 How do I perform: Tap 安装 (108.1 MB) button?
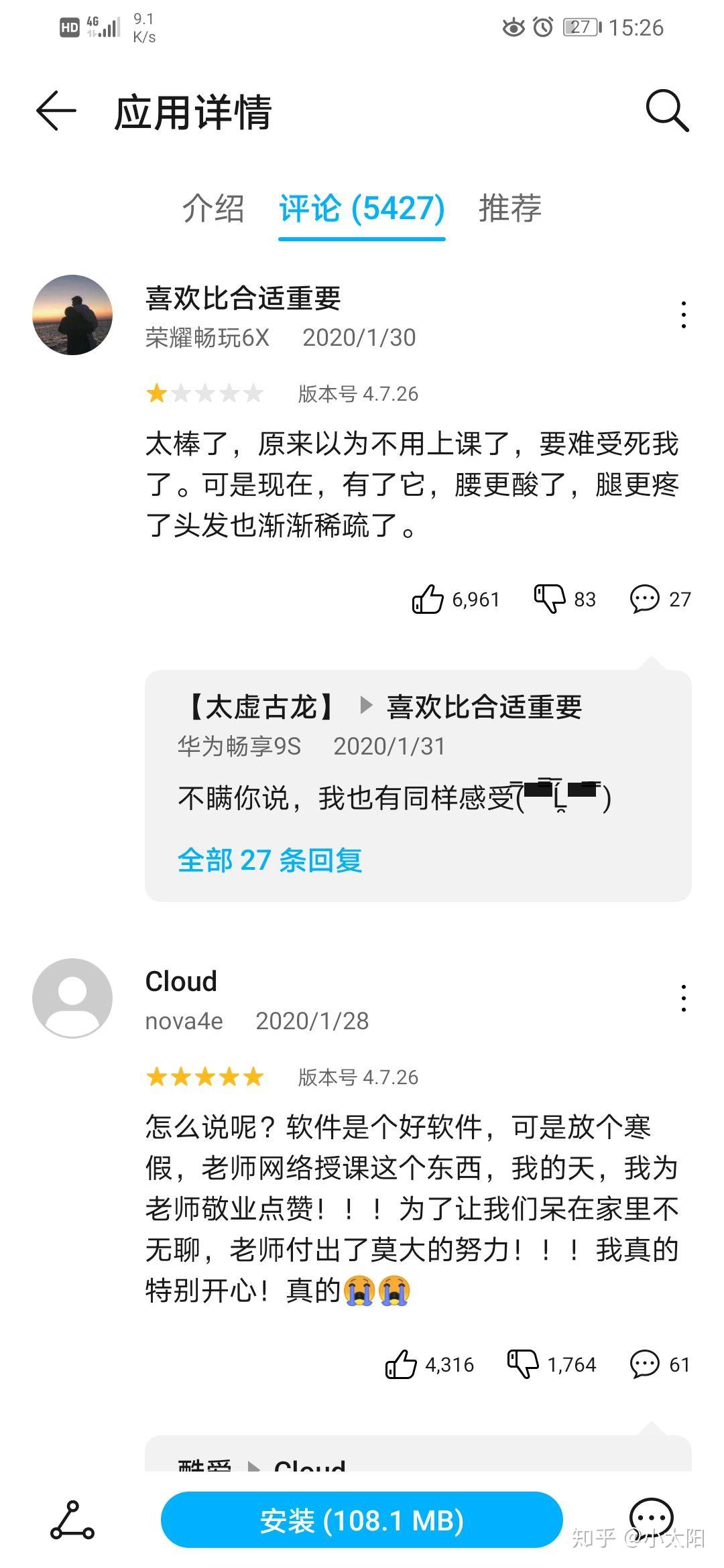(362, 1520)
